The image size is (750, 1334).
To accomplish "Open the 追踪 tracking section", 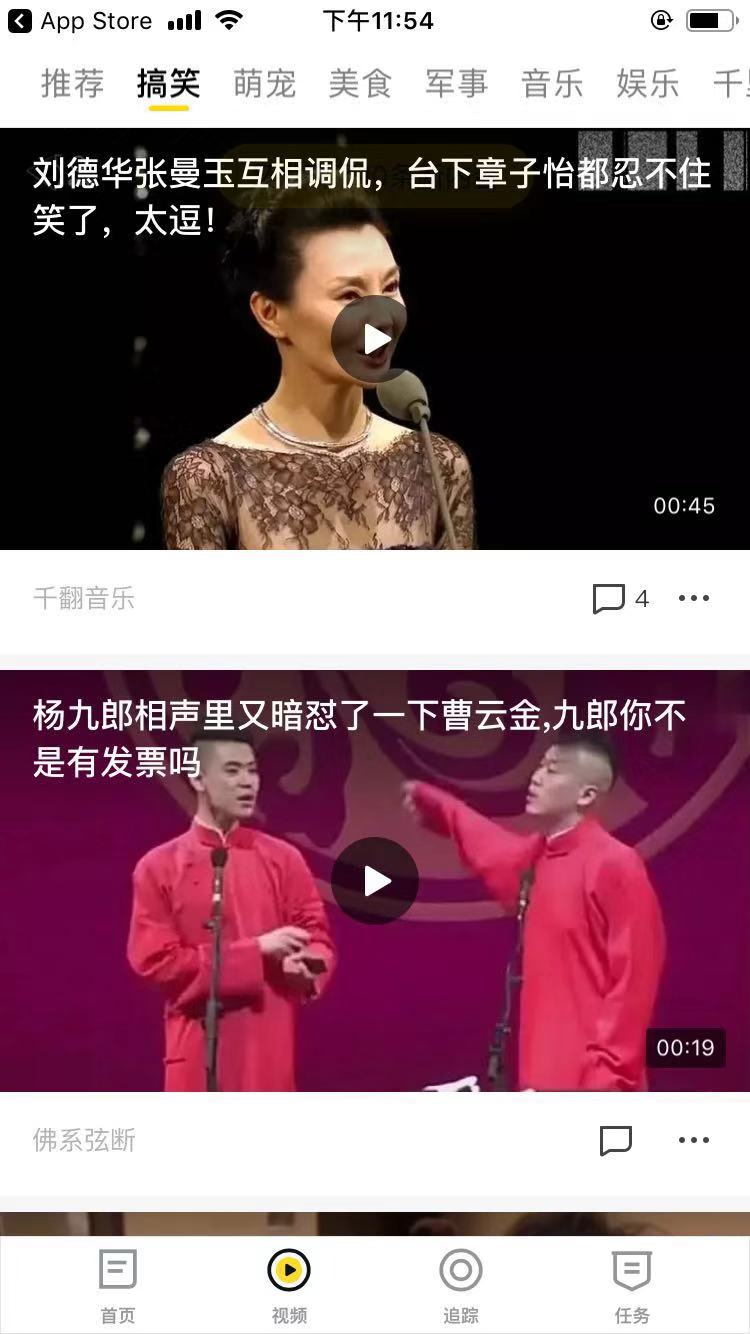I will (x=461, y=1285).
